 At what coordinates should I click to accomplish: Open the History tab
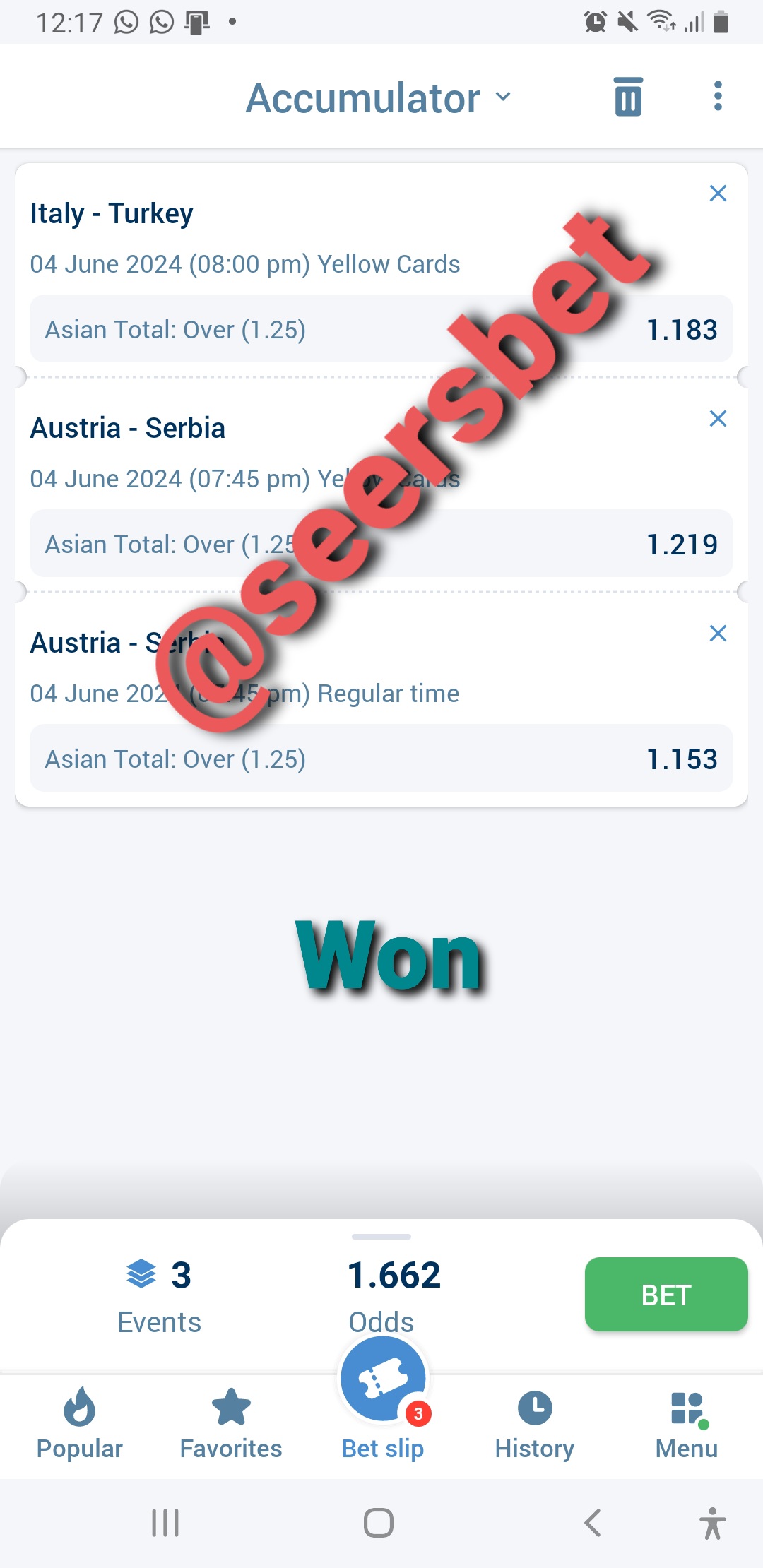(535, 1423)
